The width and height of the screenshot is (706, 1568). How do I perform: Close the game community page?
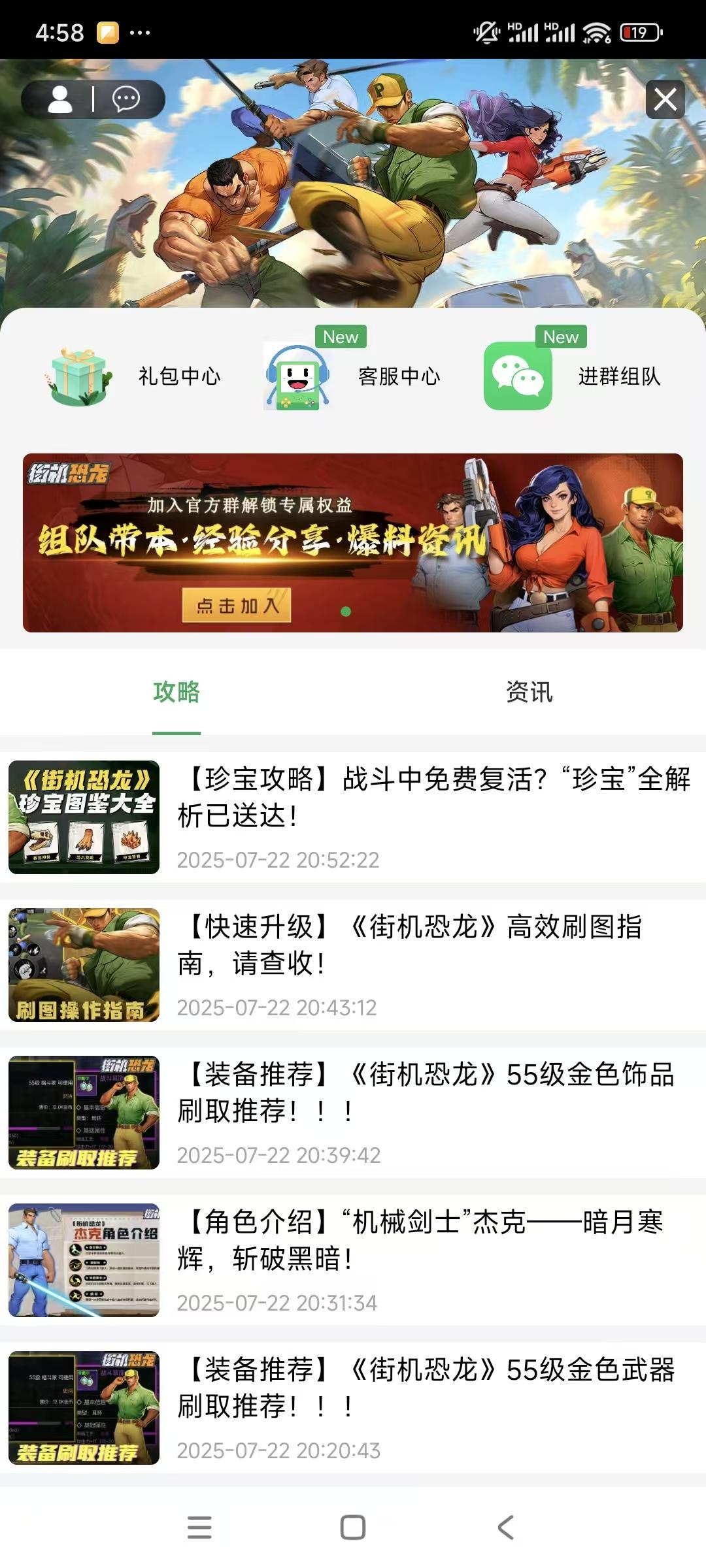click(x=665, y=99)
